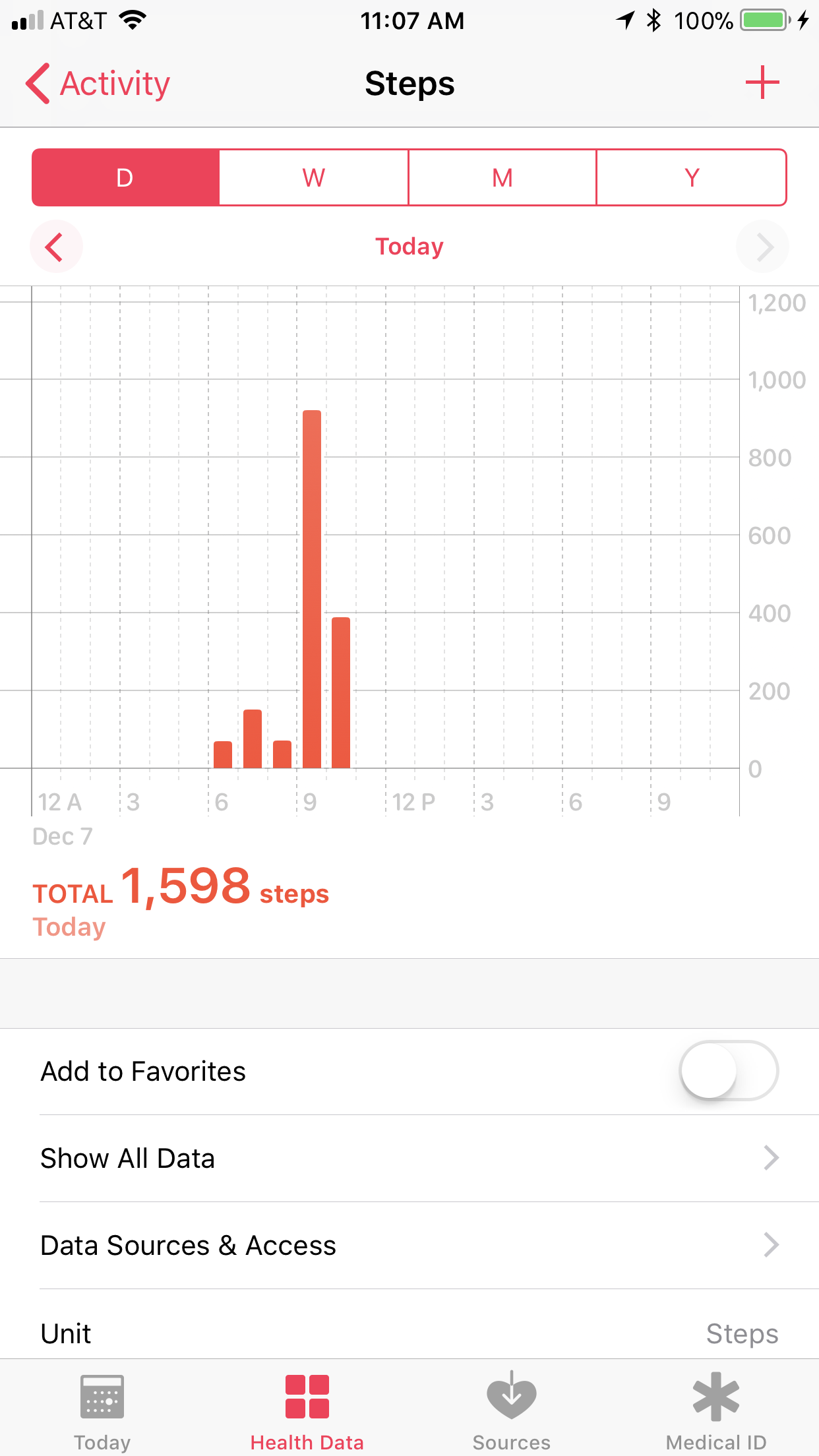Switch to the W week view
819x1456 pixels.
(314, 177)
